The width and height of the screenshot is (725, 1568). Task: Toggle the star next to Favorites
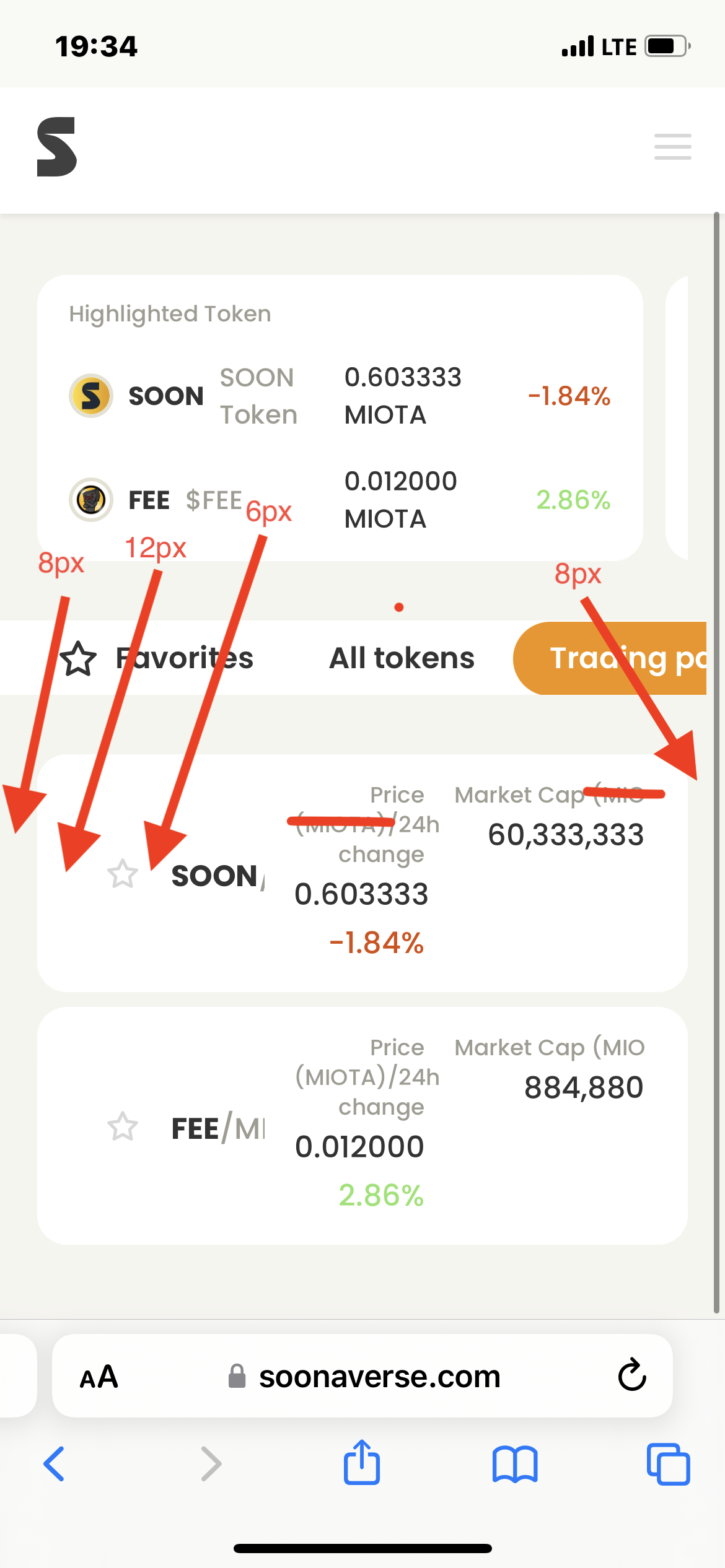click(x=79, y=658)
